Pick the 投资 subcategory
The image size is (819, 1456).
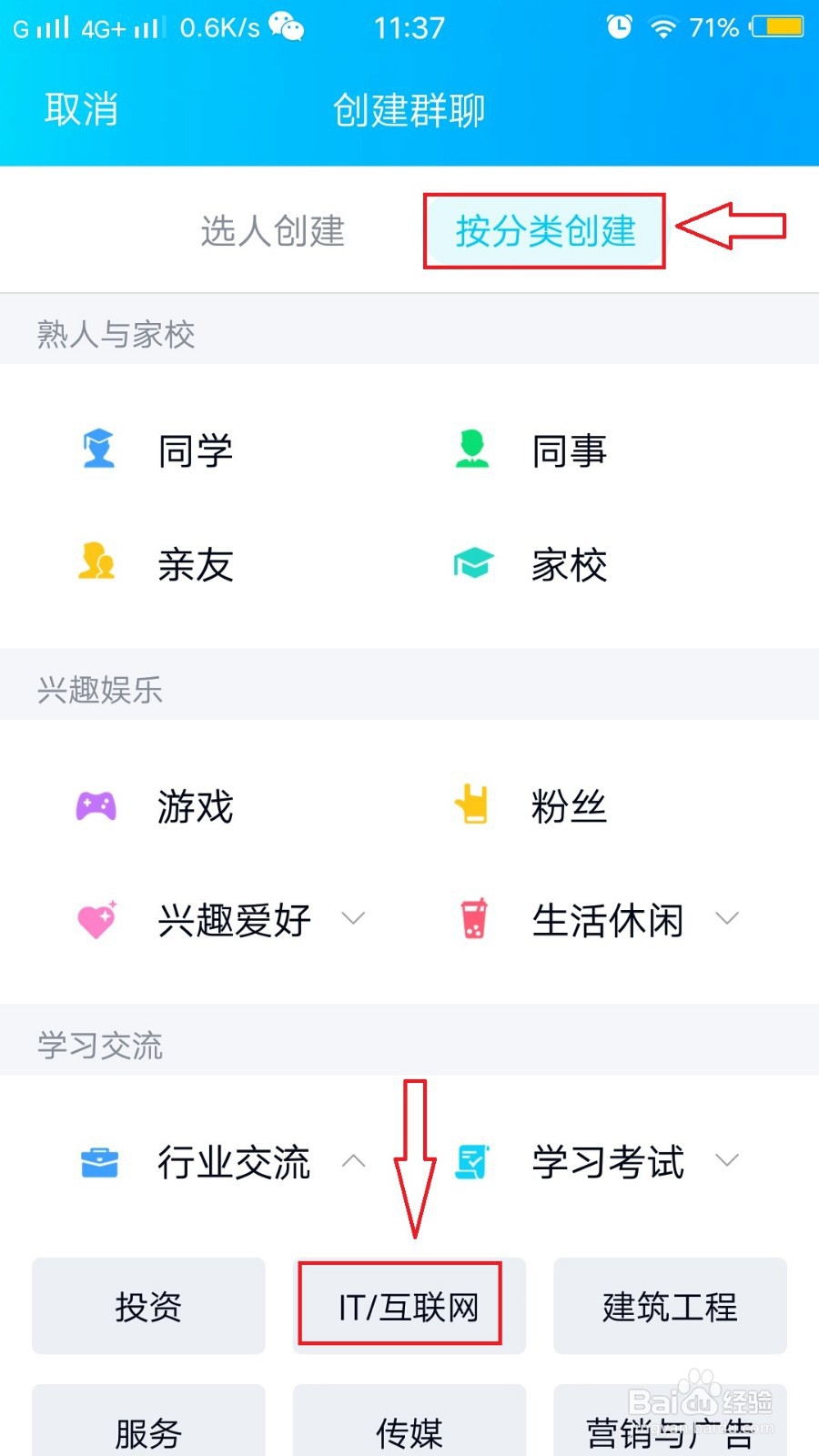click(148, 1306)
